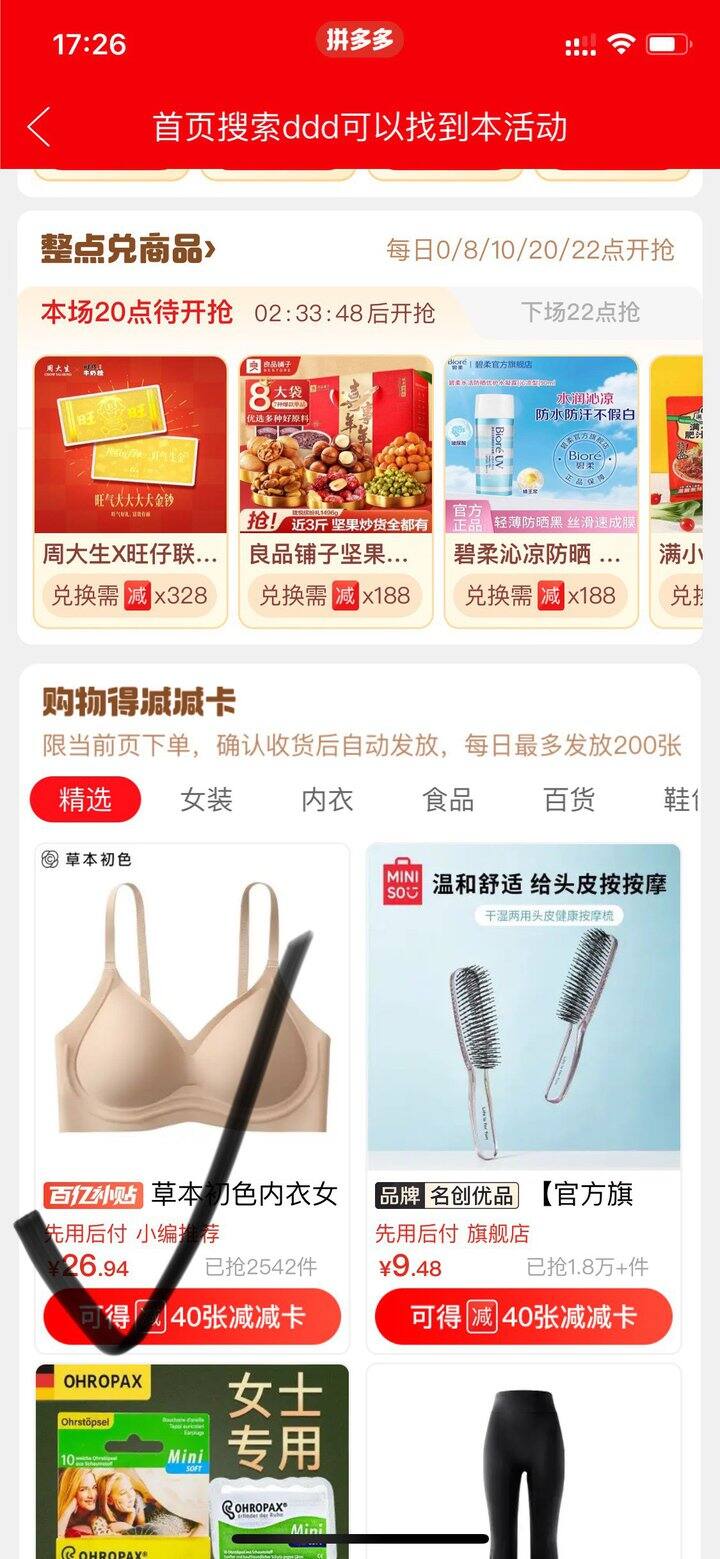The image size is (720, 1559).
Task: Switch to the 女装 category
Action: [206, 799]
